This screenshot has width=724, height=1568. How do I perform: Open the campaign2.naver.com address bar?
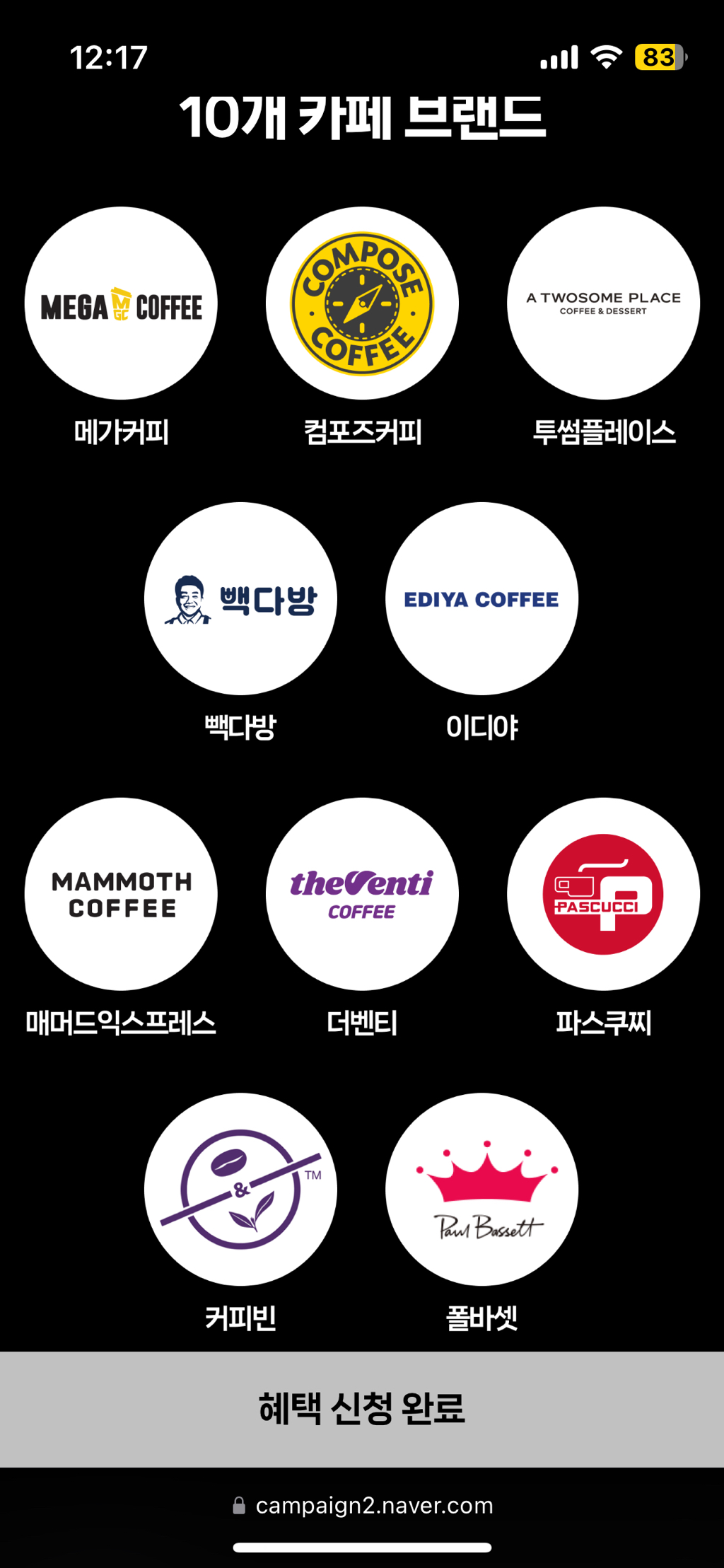(x=363, y=1505)
